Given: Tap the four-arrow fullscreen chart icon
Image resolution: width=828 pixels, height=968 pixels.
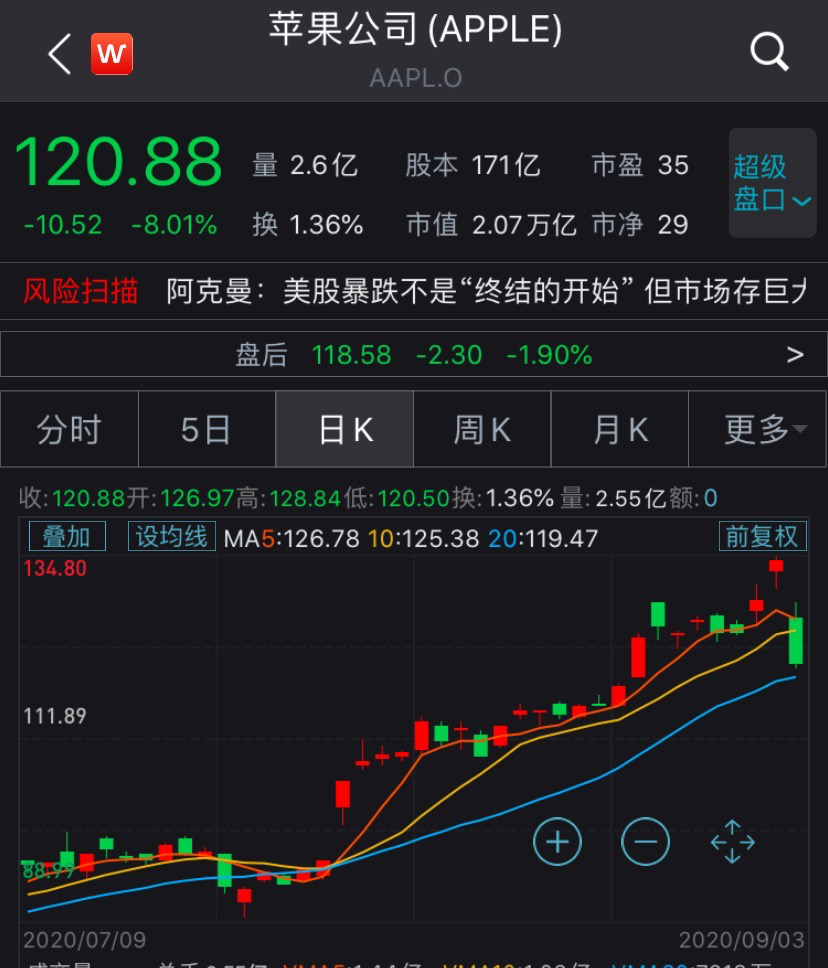Looking at the screenshot, I should (732, 842).
